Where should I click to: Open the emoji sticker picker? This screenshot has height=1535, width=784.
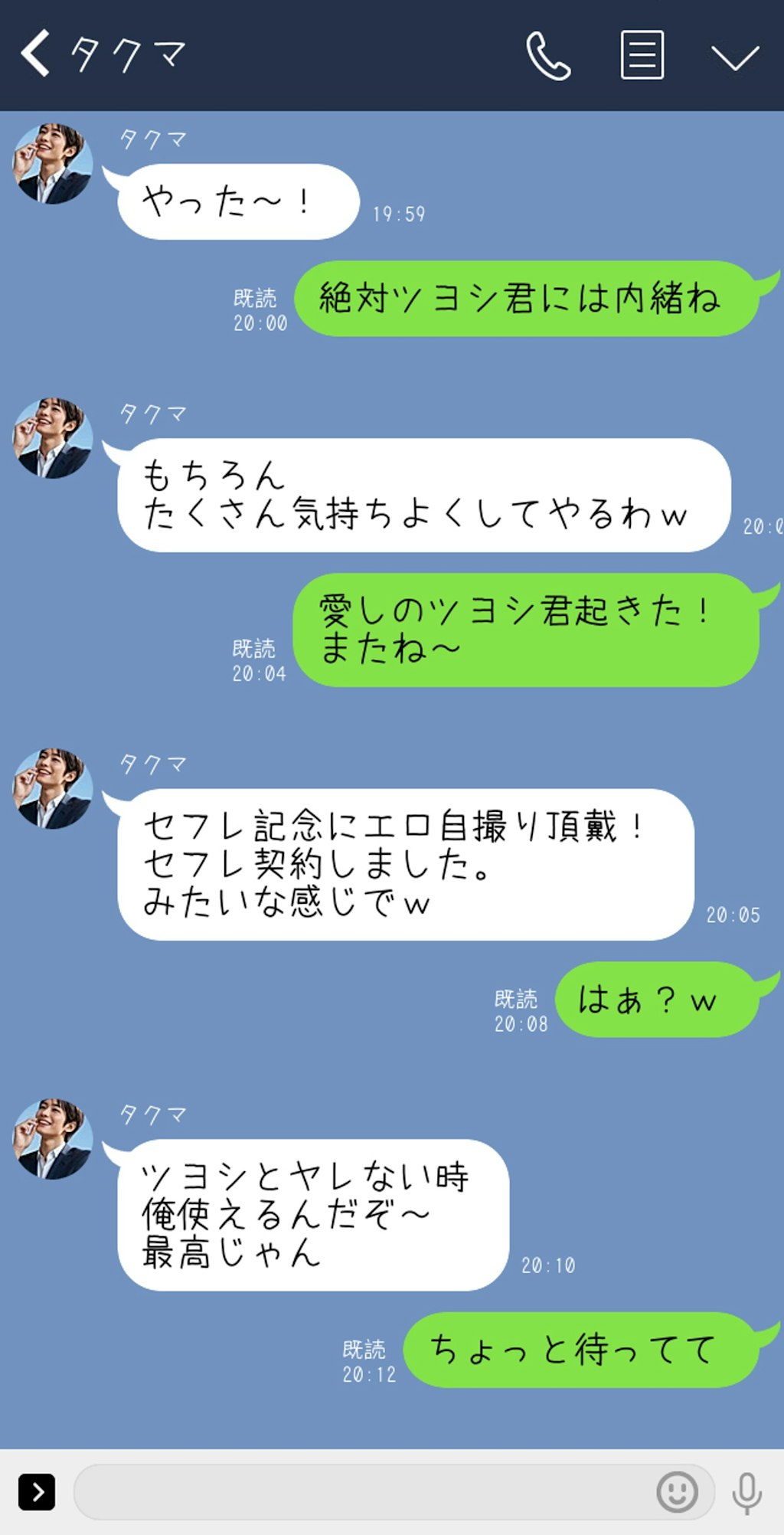[x=677, y=1491]
